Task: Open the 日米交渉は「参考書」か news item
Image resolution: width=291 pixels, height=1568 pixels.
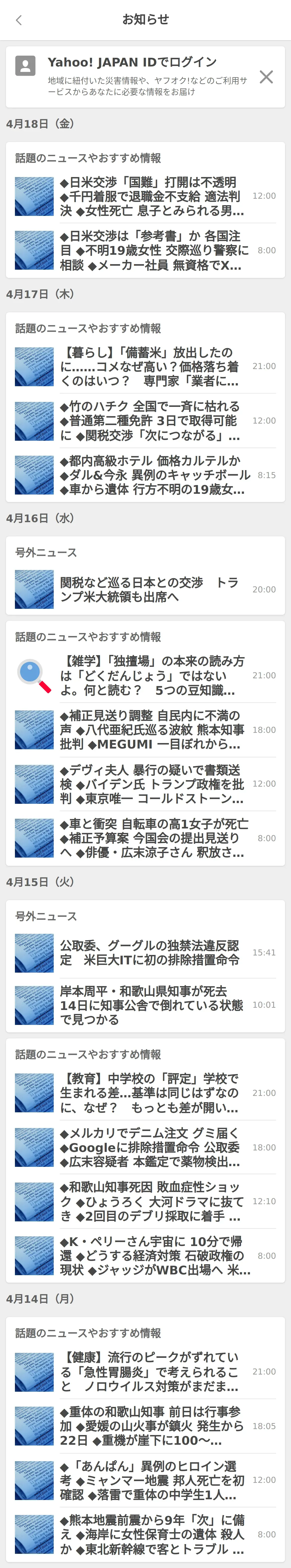Action: [x=152, y=250]
